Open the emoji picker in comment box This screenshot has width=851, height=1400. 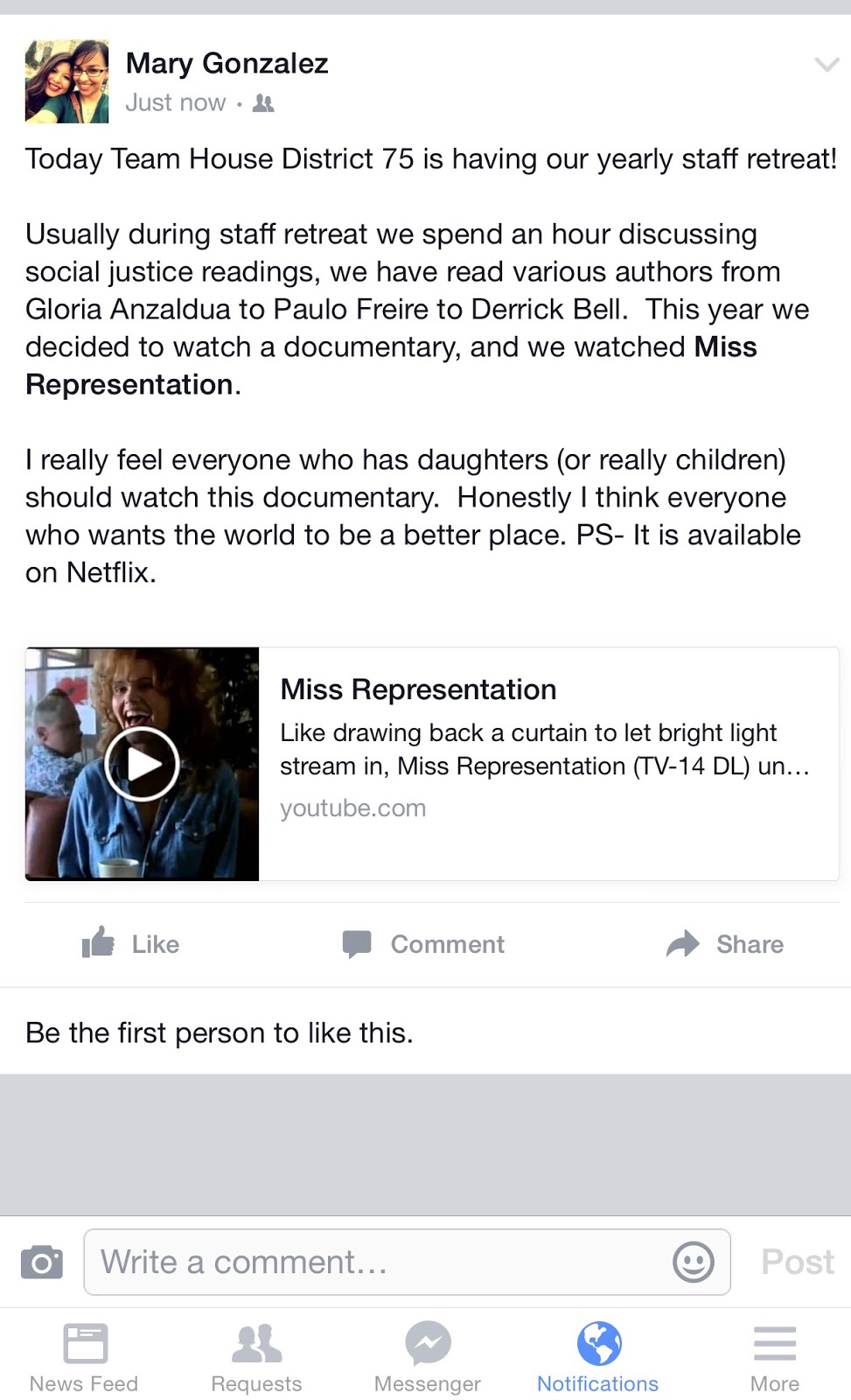(x=694, y=1262)
